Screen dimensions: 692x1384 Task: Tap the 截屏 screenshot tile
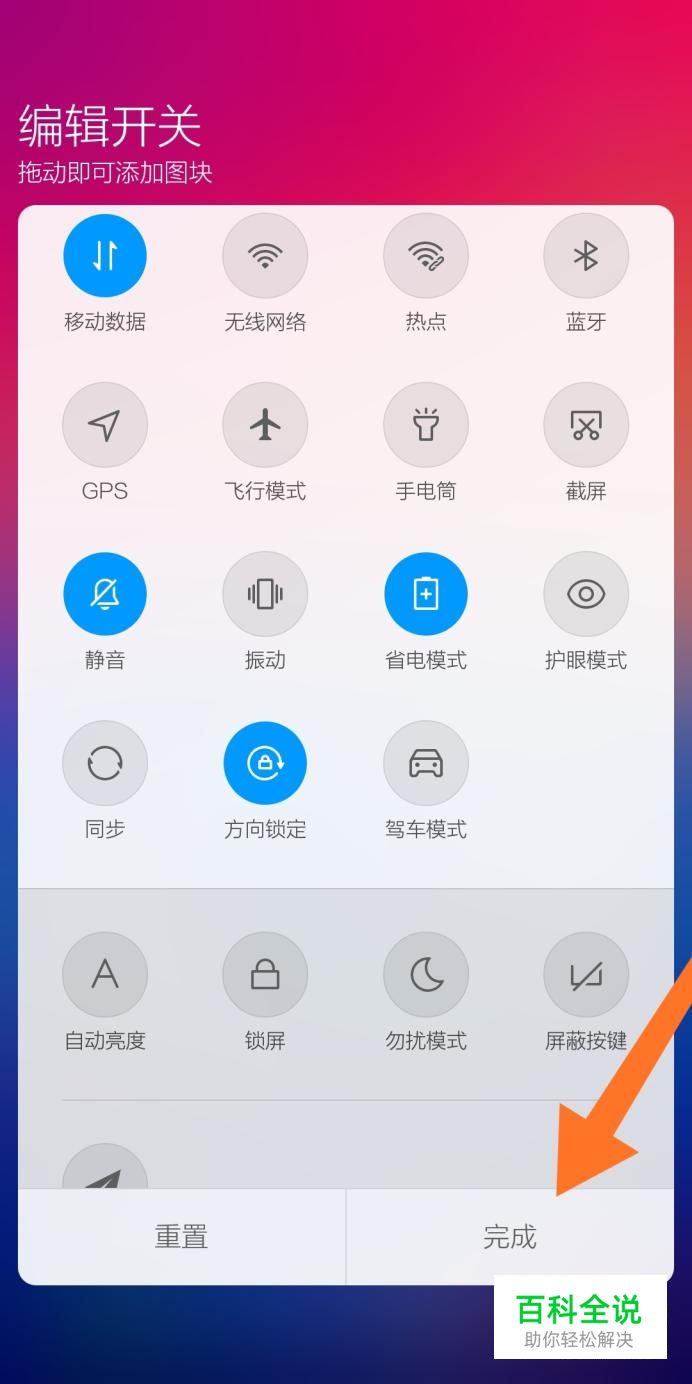[586, 425]
